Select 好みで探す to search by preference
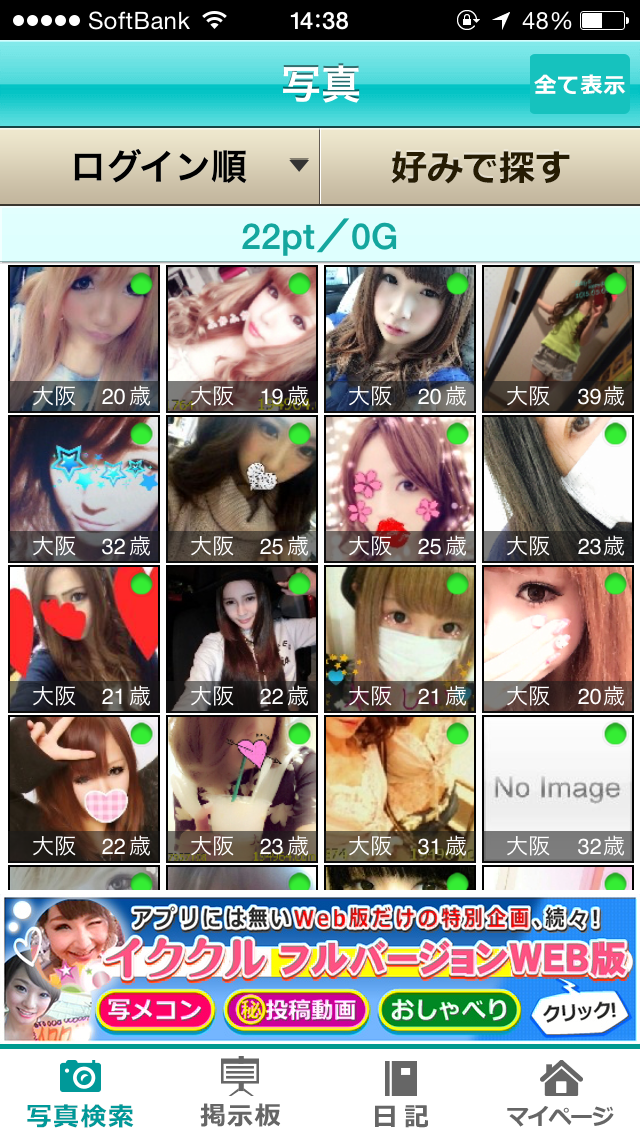This screenshot has width=640, height=1136. [x=480, y=167]
